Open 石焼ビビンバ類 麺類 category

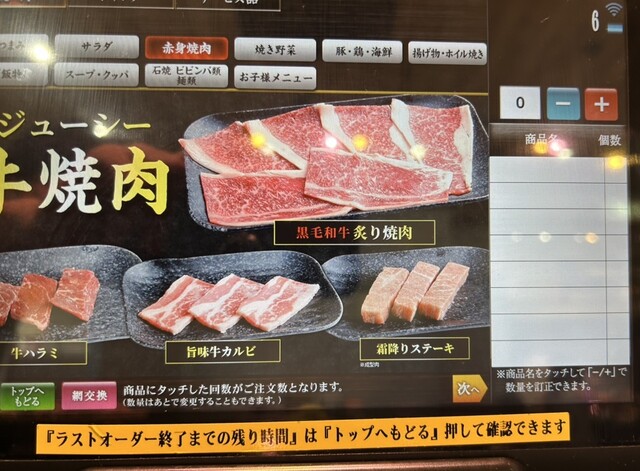pyautogui.click(x=186, y=75)
